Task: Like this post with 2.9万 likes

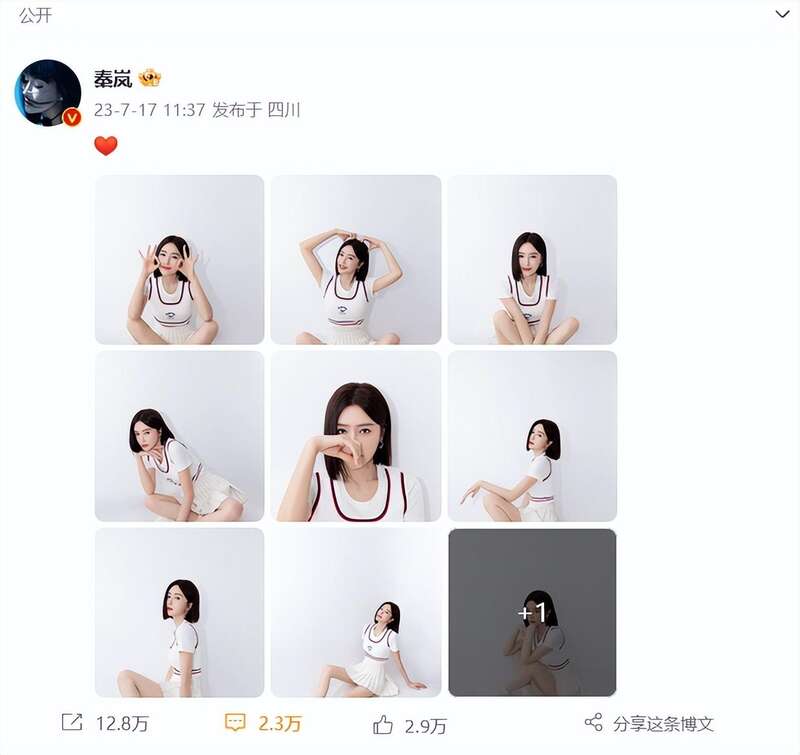Action: point(410,724)
